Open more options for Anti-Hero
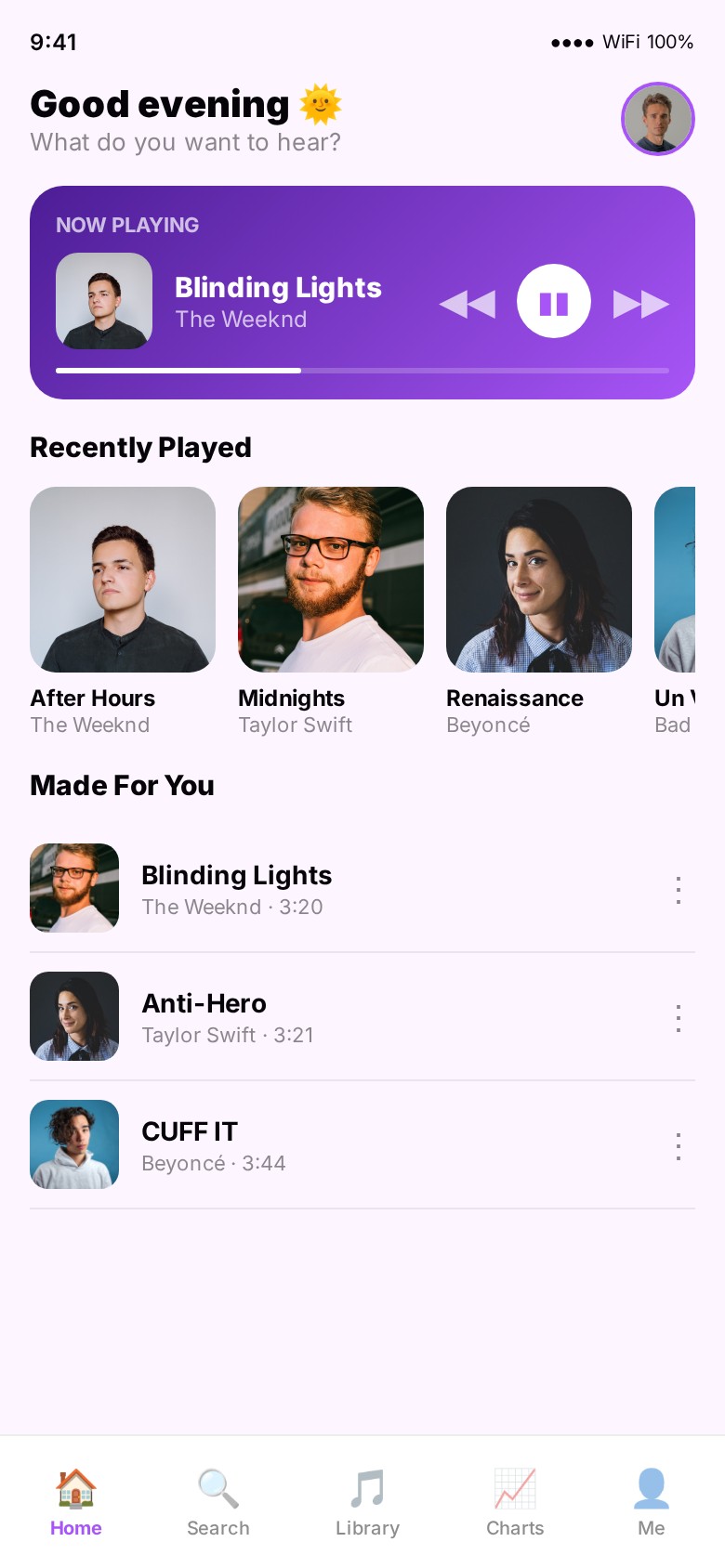 pos(679,1017)
